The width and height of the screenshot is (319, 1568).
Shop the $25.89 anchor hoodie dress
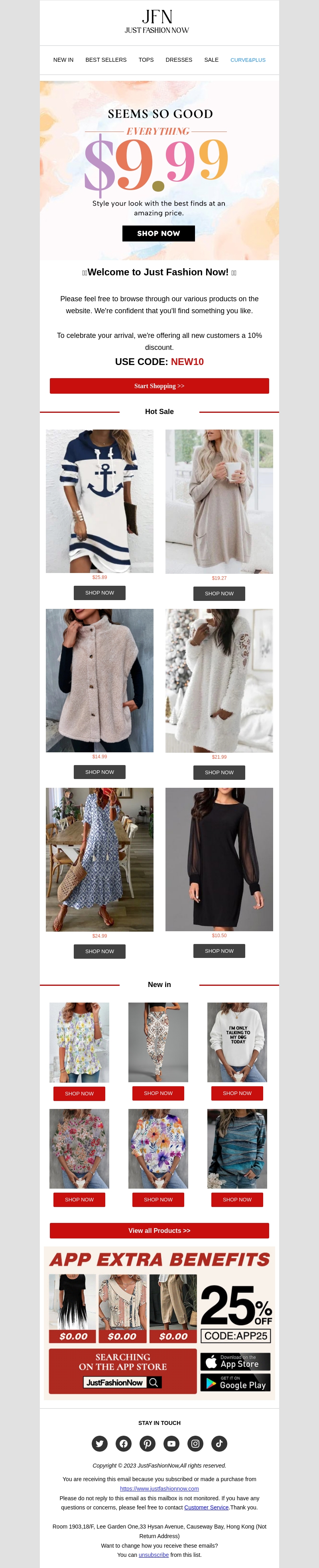point(99,592)
